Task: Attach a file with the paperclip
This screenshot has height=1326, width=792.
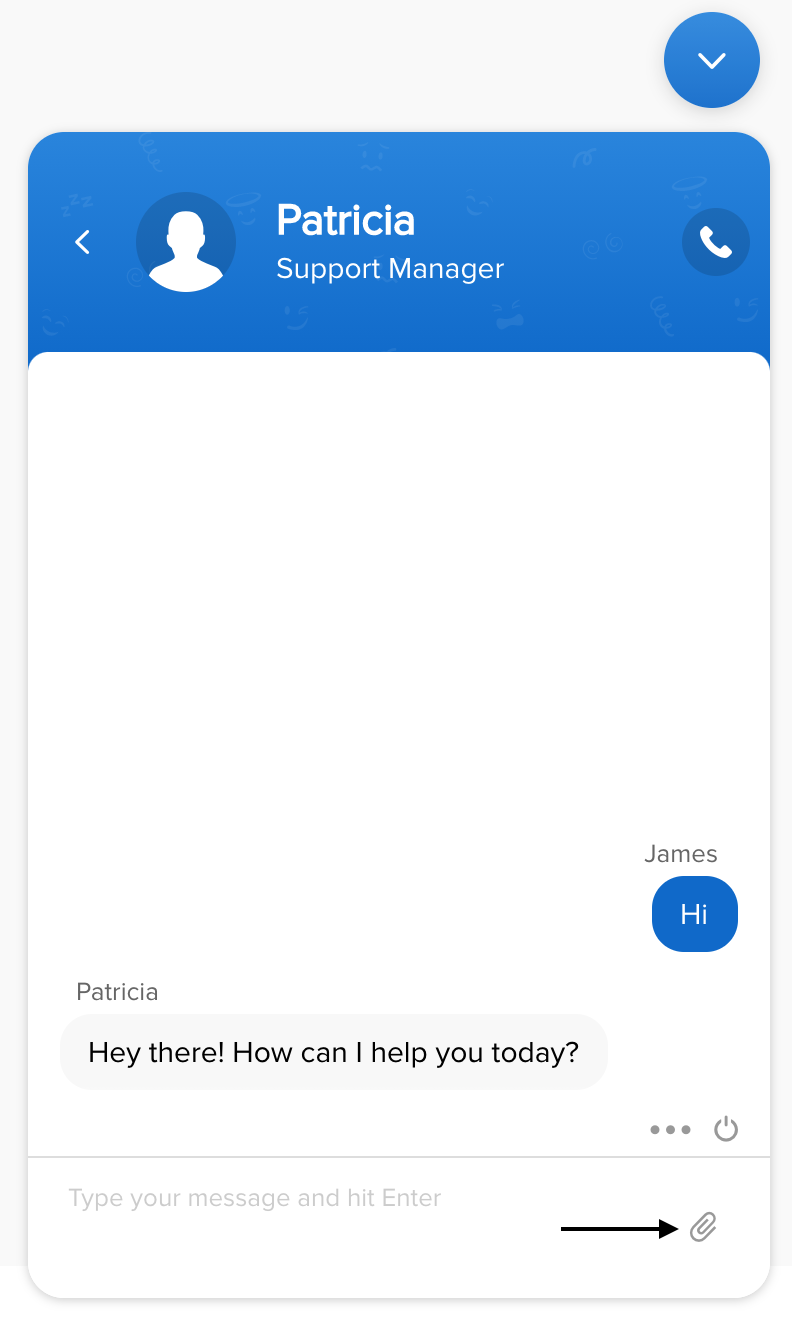Action: [x=704, y=1227]
